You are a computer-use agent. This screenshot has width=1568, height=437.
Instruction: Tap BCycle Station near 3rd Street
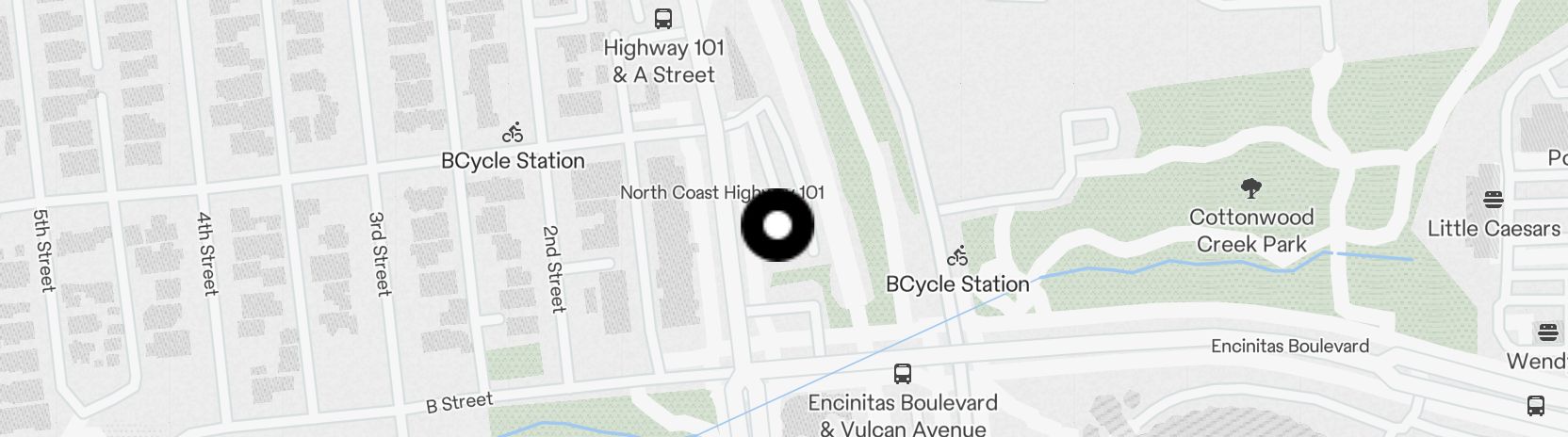click(x=513, y=133)
